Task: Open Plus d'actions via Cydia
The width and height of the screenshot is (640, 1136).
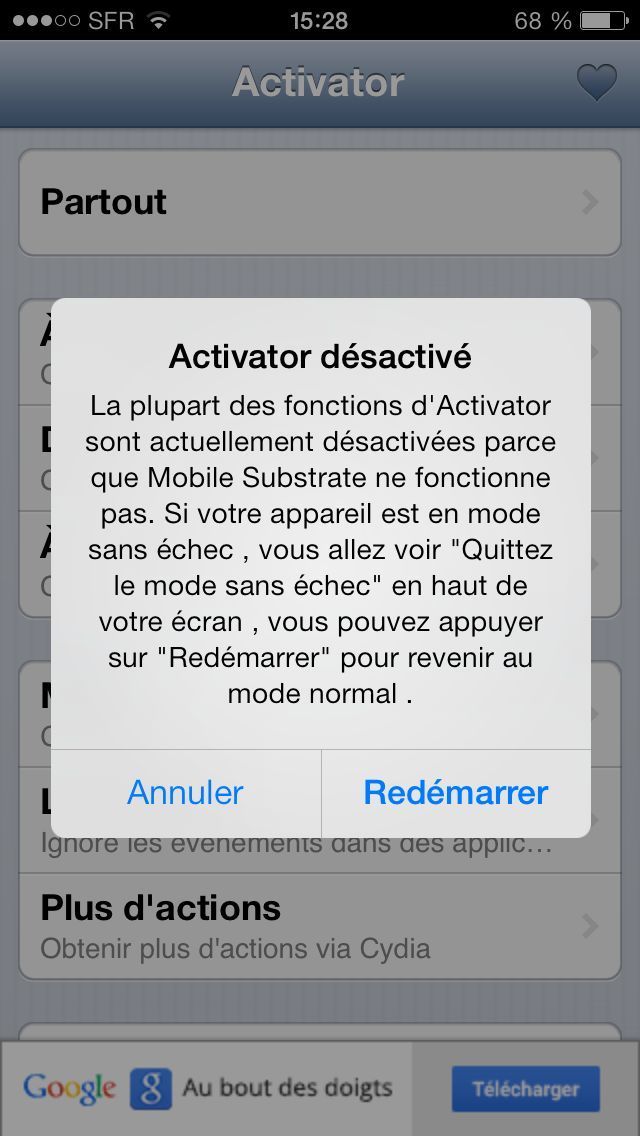Action: coord(320,926)
